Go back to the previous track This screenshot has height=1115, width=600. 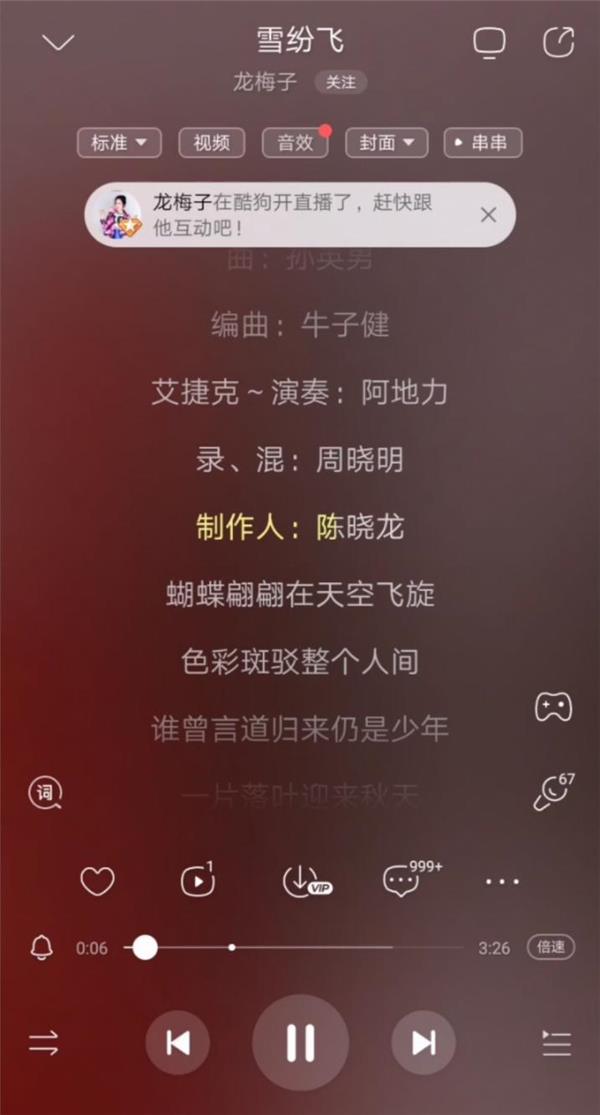coord(178,1043)
